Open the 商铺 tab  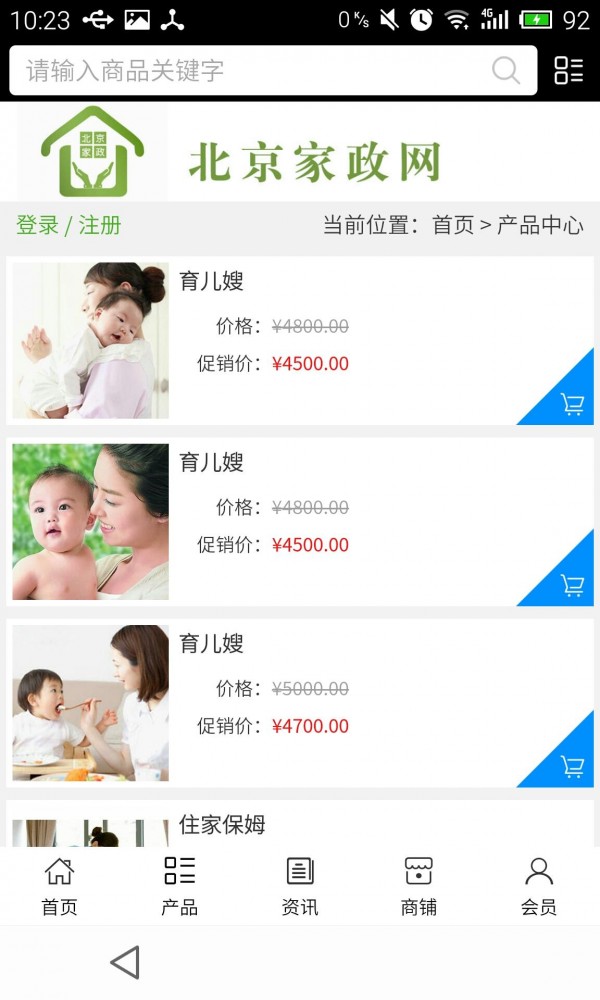[x=419, y=886]
